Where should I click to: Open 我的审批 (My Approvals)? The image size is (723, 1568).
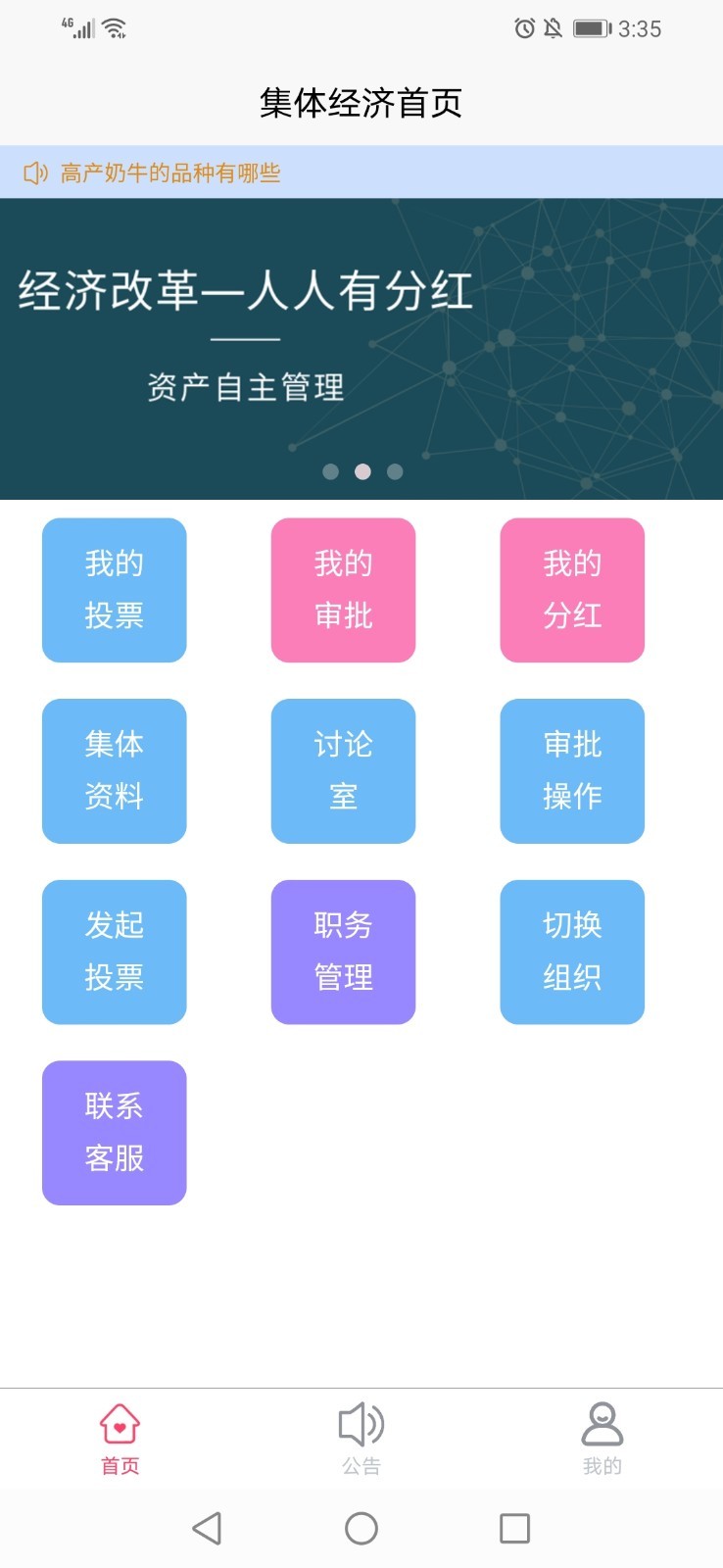[x=343, y=589]
